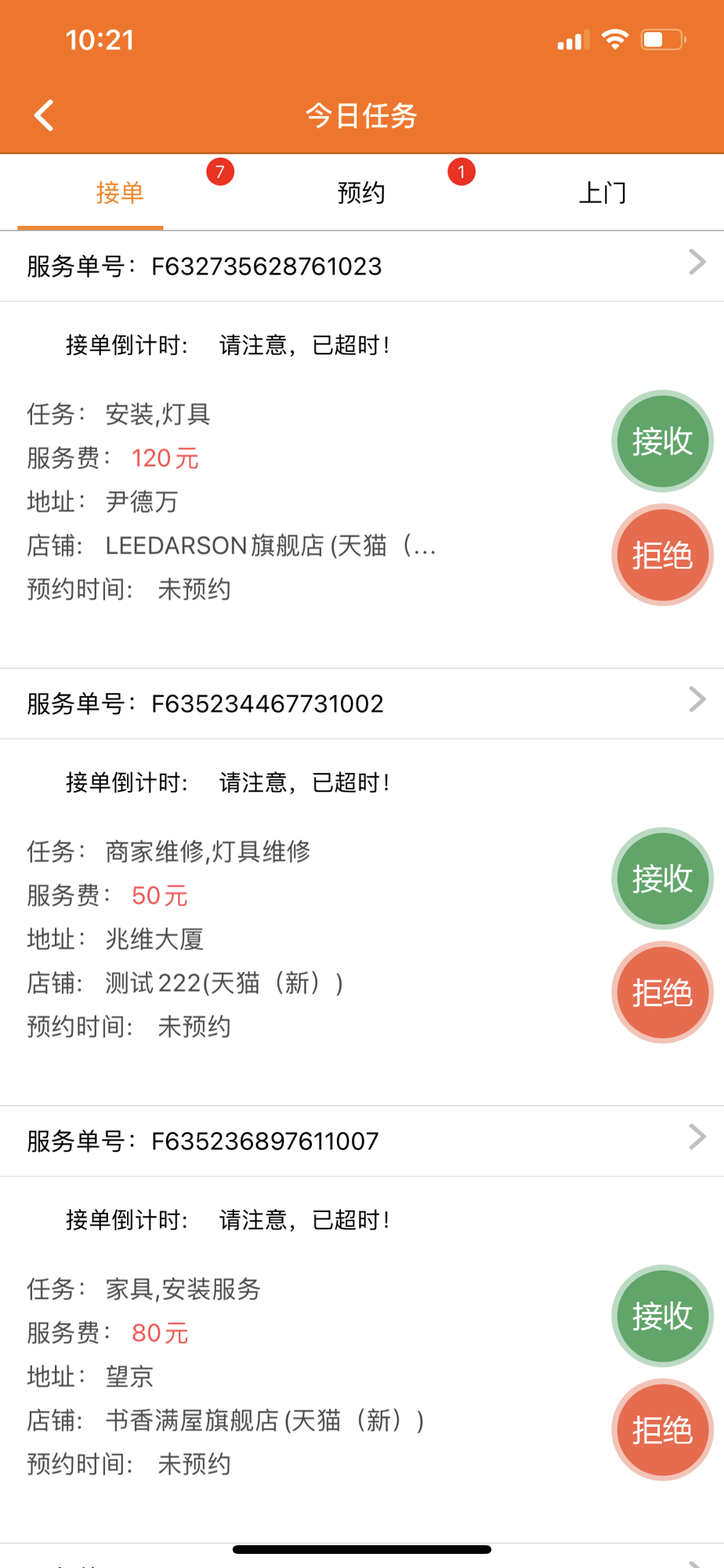Switch to the 上门 tab
Viewport: 724px width, 1568px height.
pyautogui.click(x=603, y=192)
